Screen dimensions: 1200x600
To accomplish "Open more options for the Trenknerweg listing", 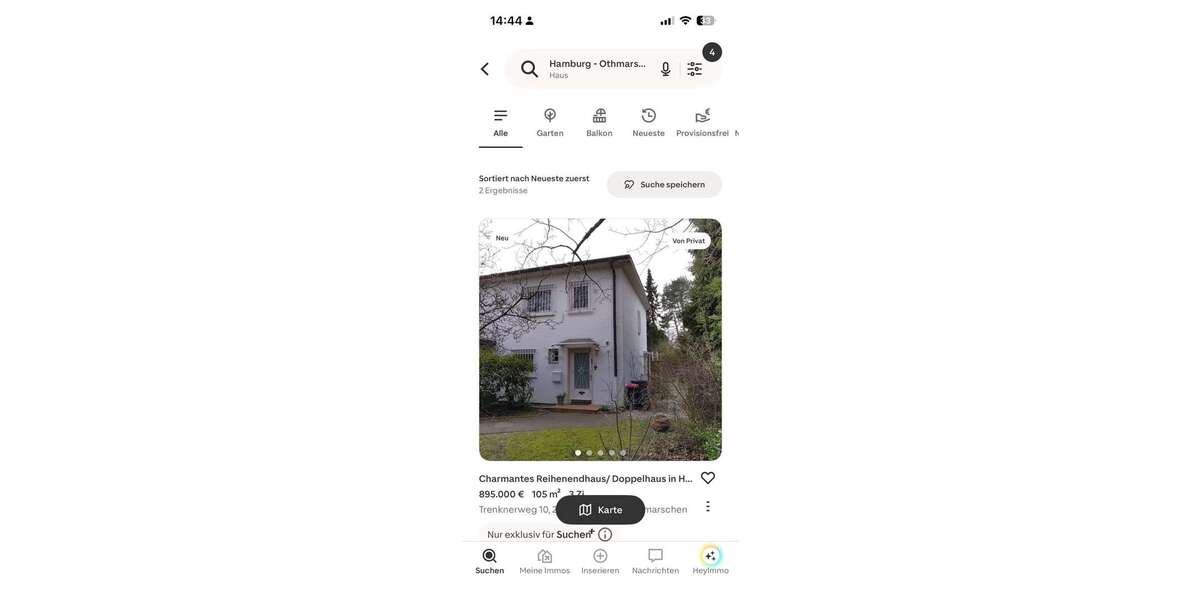I will (708, 507).
